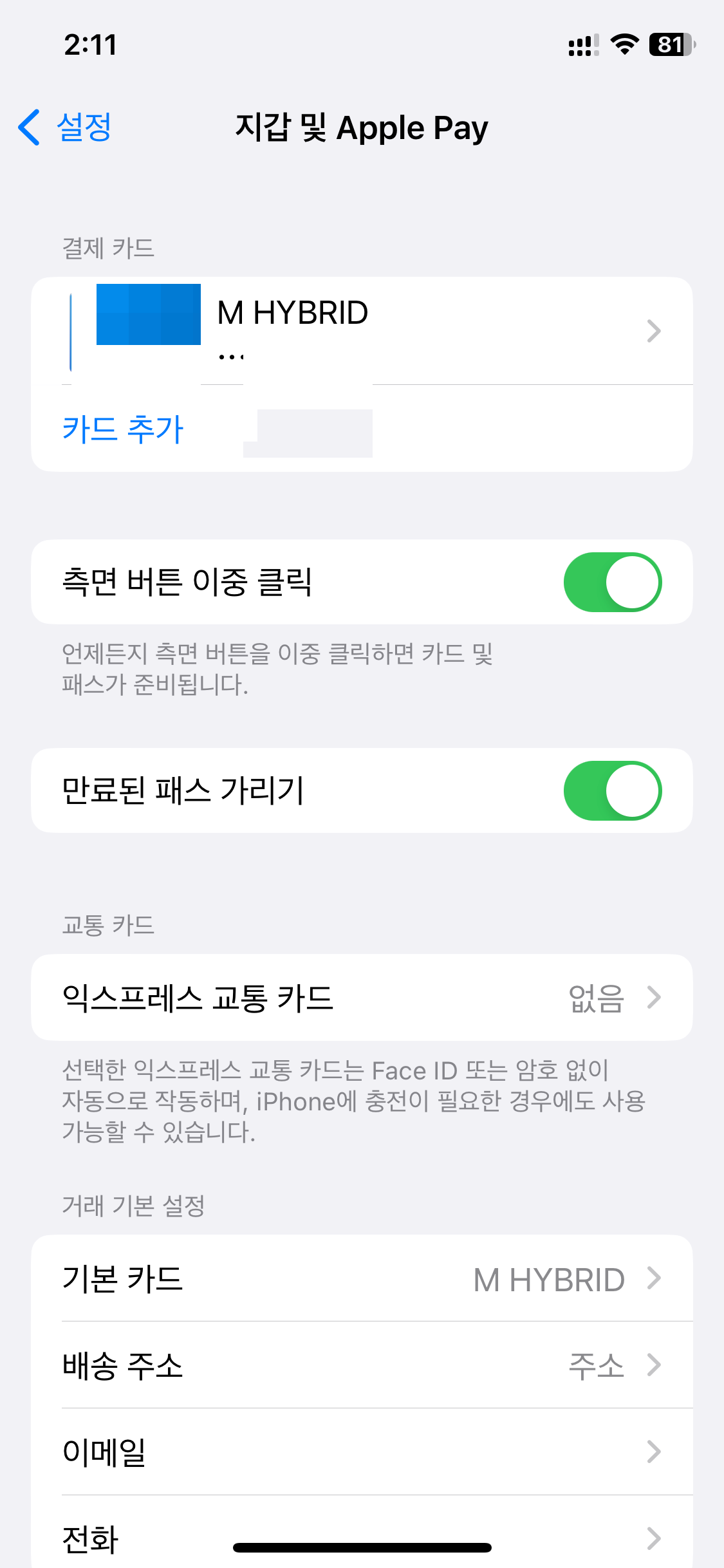Tap the Wi-Fi icon in the status bar

tap(622, 44)
